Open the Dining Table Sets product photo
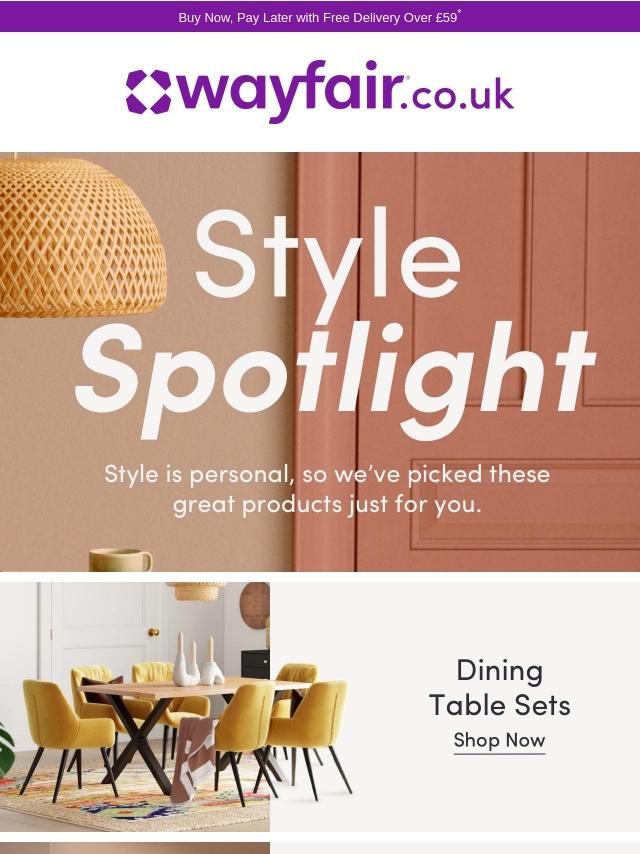 pyautogui.click(x=135, y=706)
